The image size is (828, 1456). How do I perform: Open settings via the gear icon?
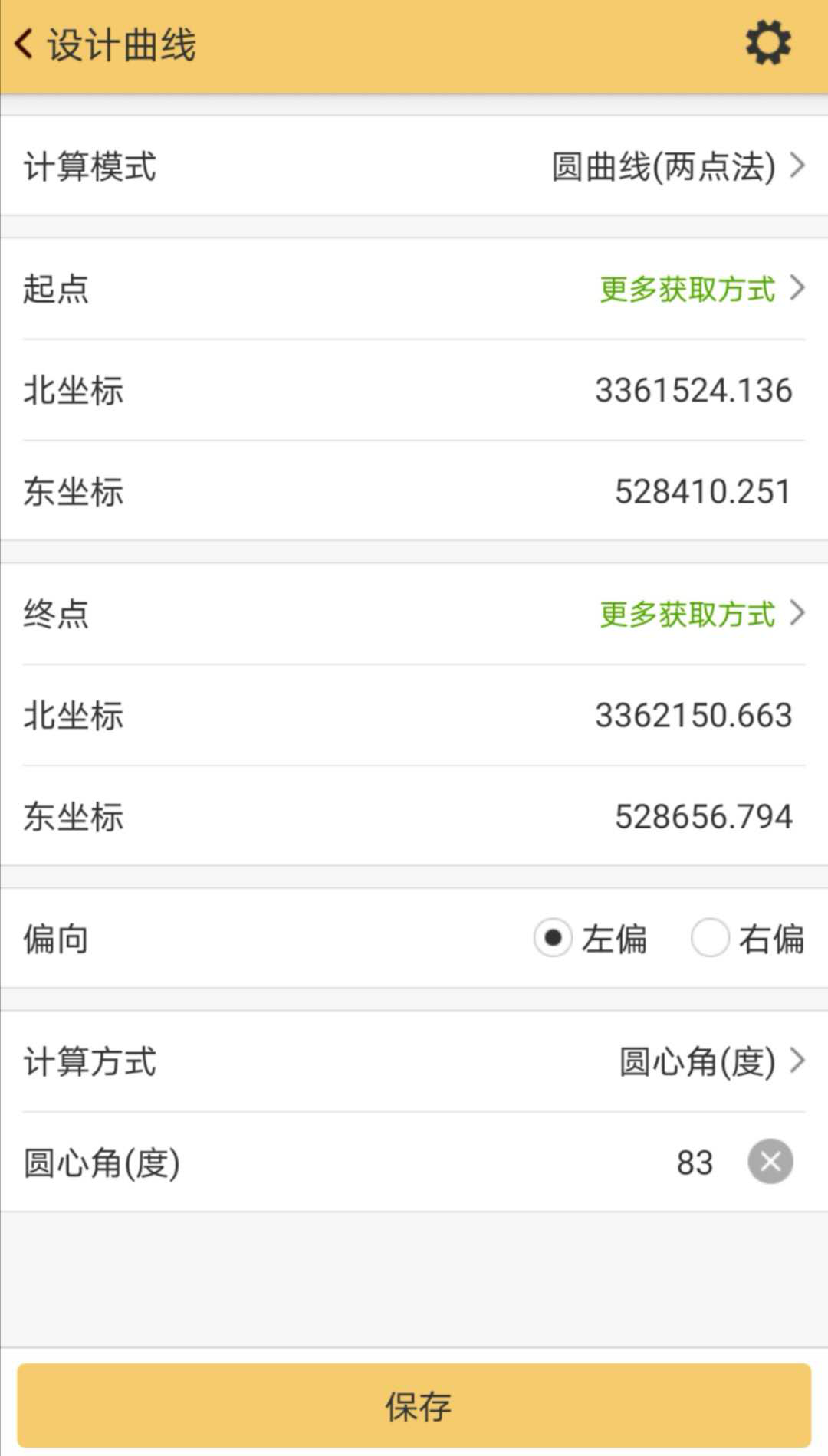click(x=769, y=44)
